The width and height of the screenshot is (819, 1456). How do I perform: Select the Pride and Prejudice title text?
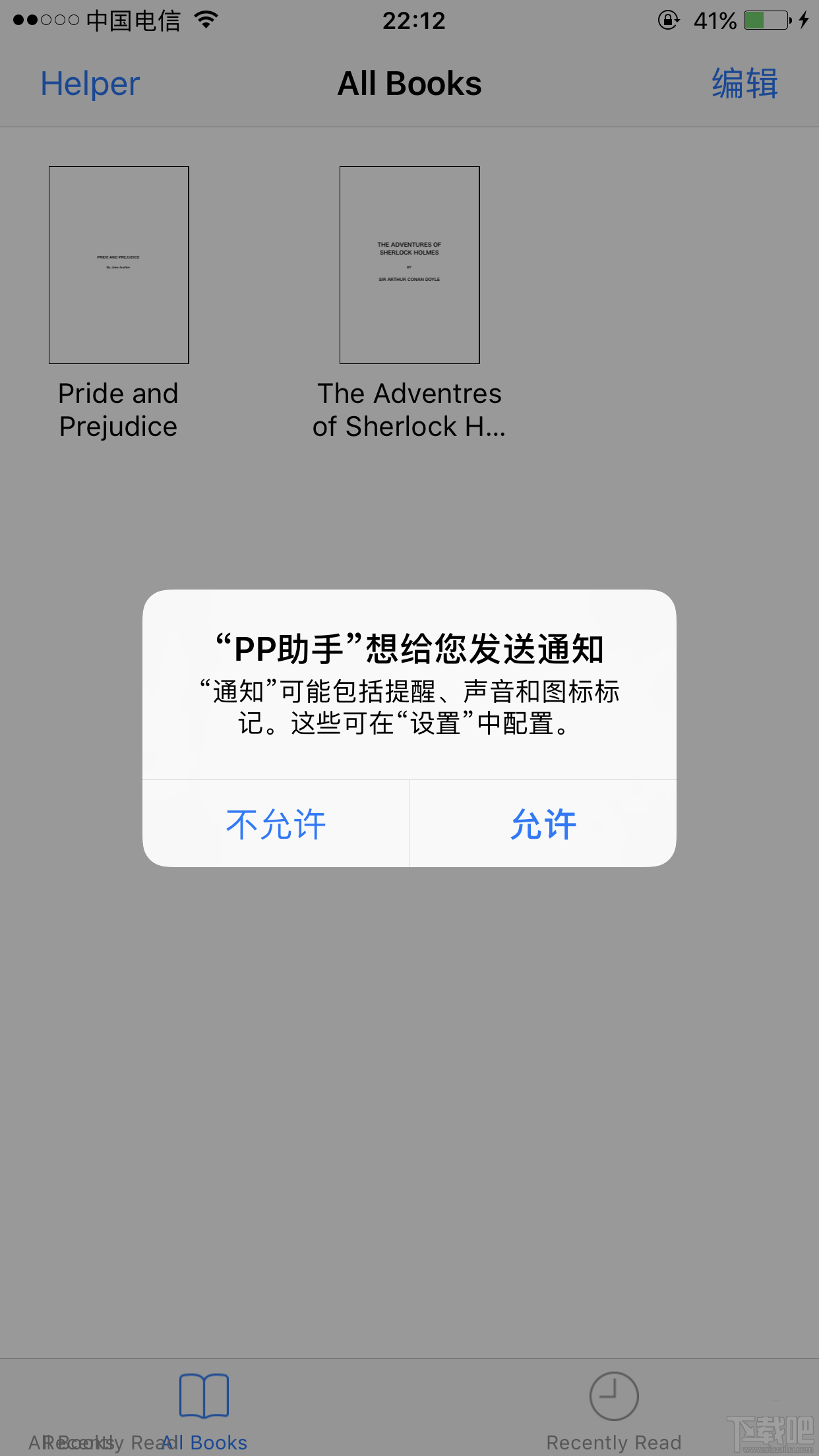[x=119, y=409]
